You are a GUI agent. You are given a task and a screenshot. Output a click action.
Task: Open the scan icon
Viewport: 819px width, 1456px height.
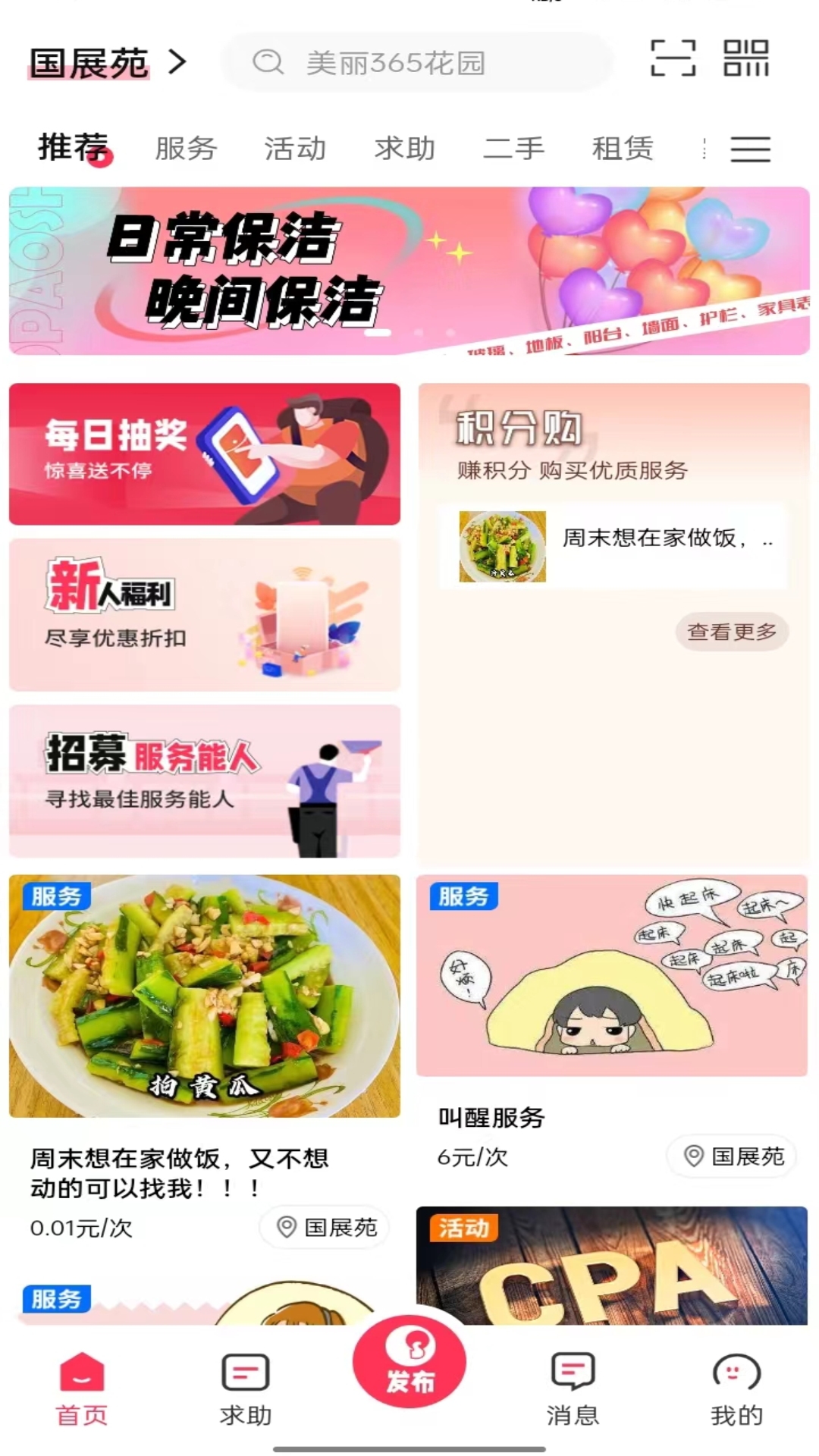673,59
